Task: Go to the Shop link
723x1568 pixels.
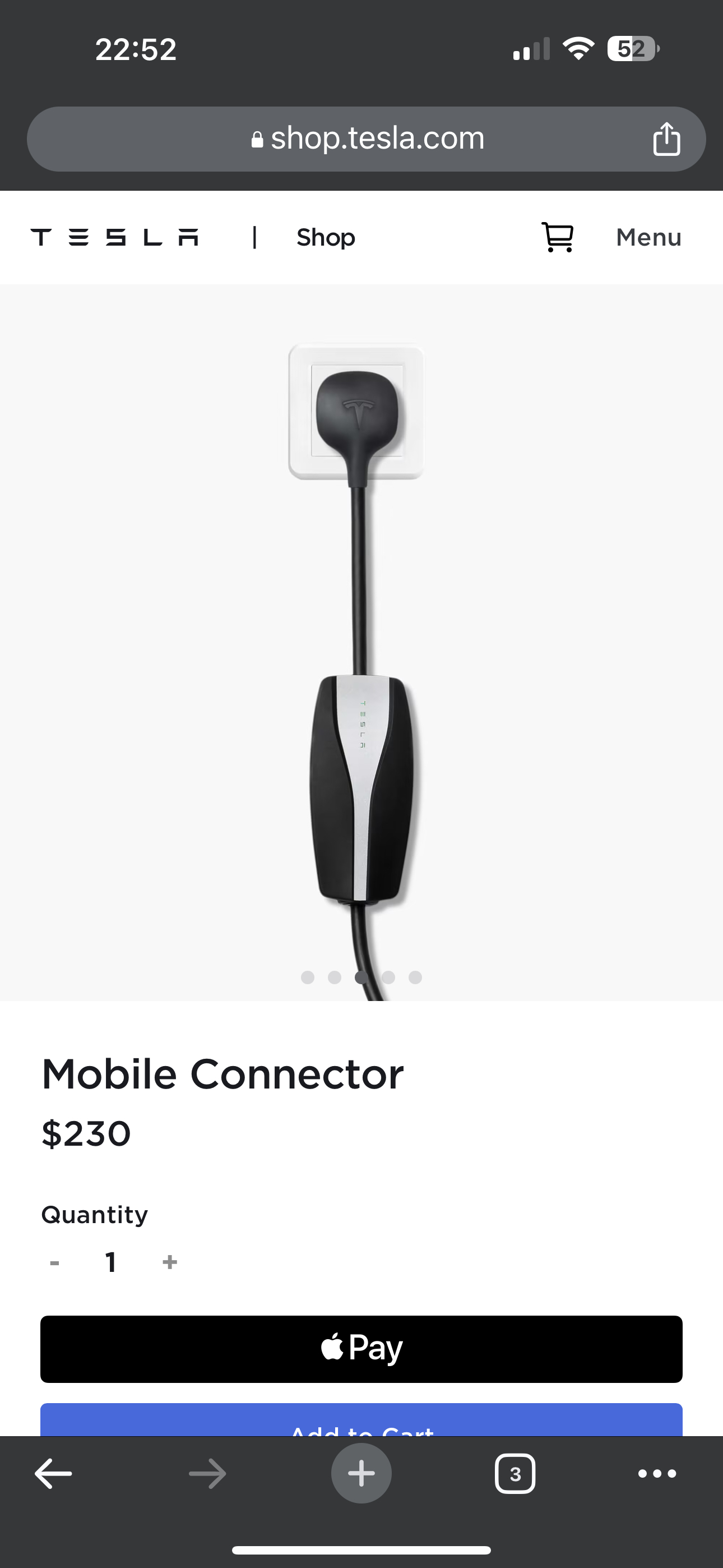Action: pos(326,237)
